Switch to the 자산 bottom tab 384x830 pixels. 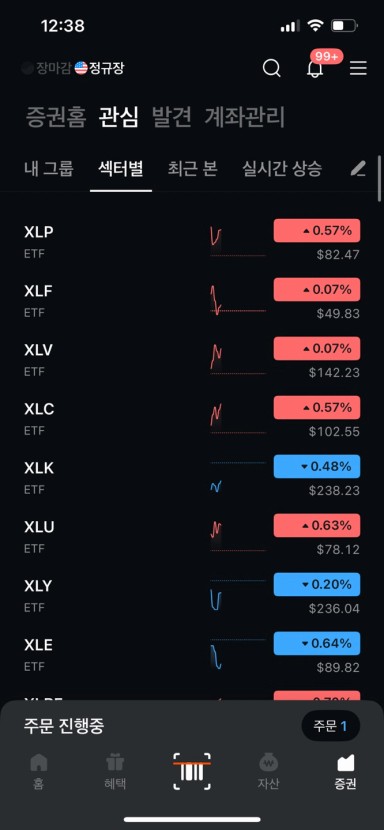pyautogui.click(x=268, y=771)
